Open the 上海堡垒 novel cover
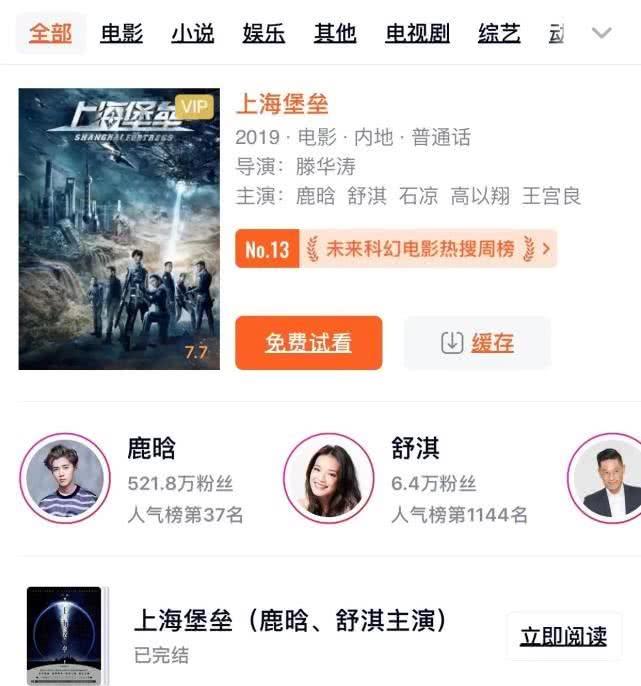This screenshot has width=641, height=686. pos(64,635)
